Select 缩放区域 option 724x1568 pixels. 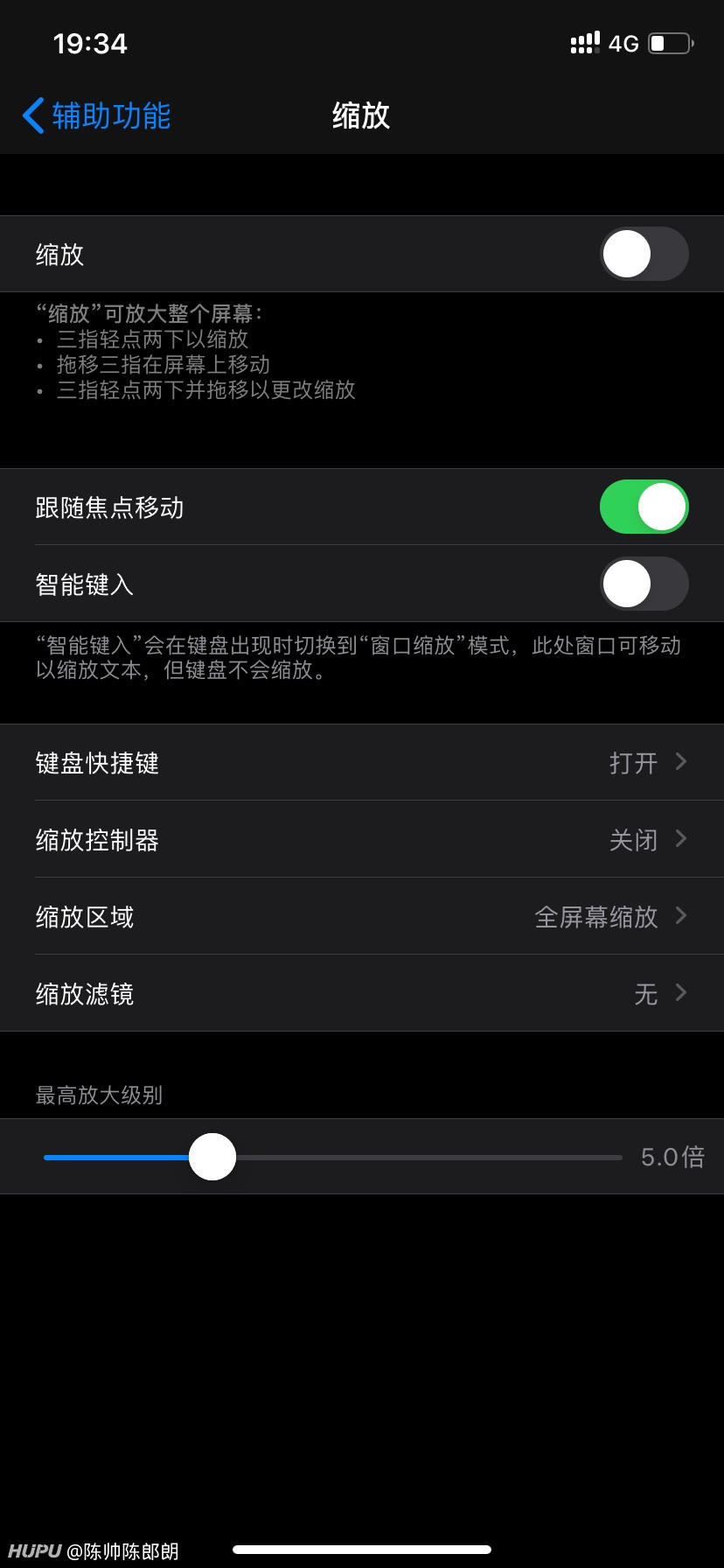click(362, 916)
